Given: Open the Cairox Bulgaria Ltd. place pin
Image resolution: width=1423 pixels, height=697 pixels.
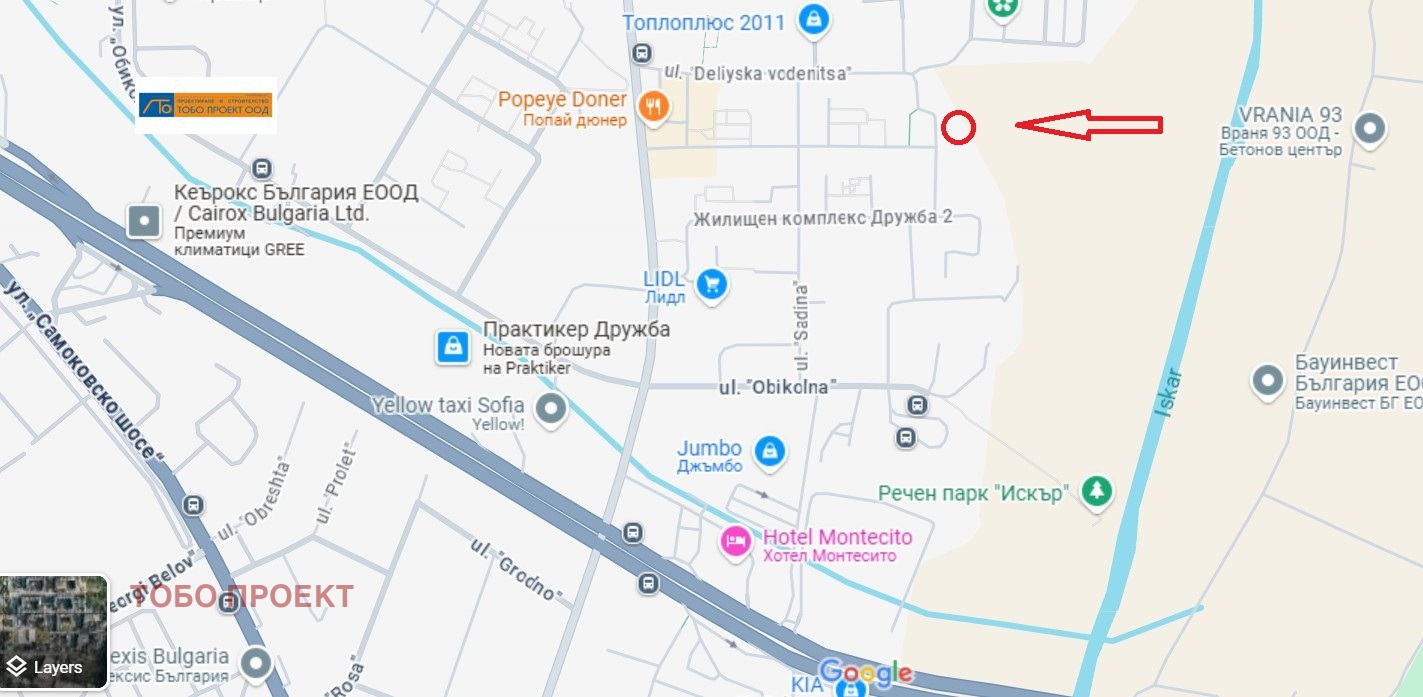Looking at the screenshot, I should pyautogui.click(x=144, y=221).
